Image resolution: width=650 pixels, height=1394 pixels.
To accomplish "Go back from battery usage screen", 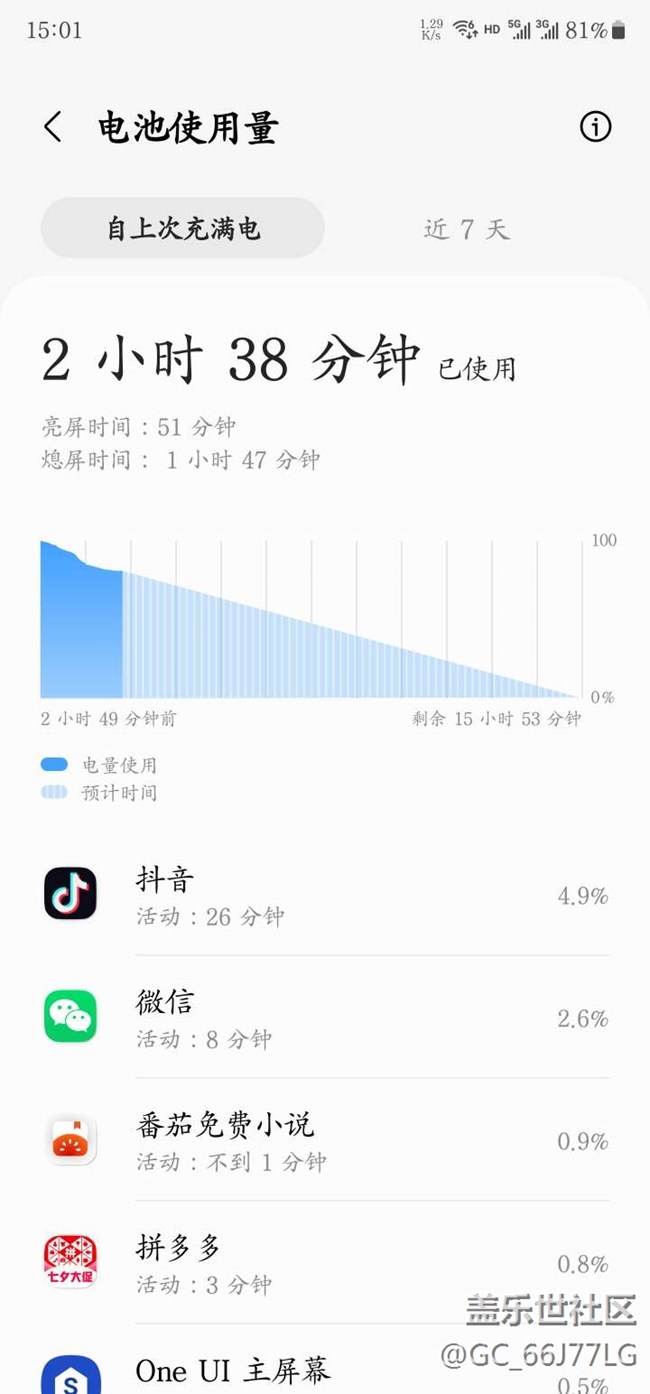I will [53, 127].
